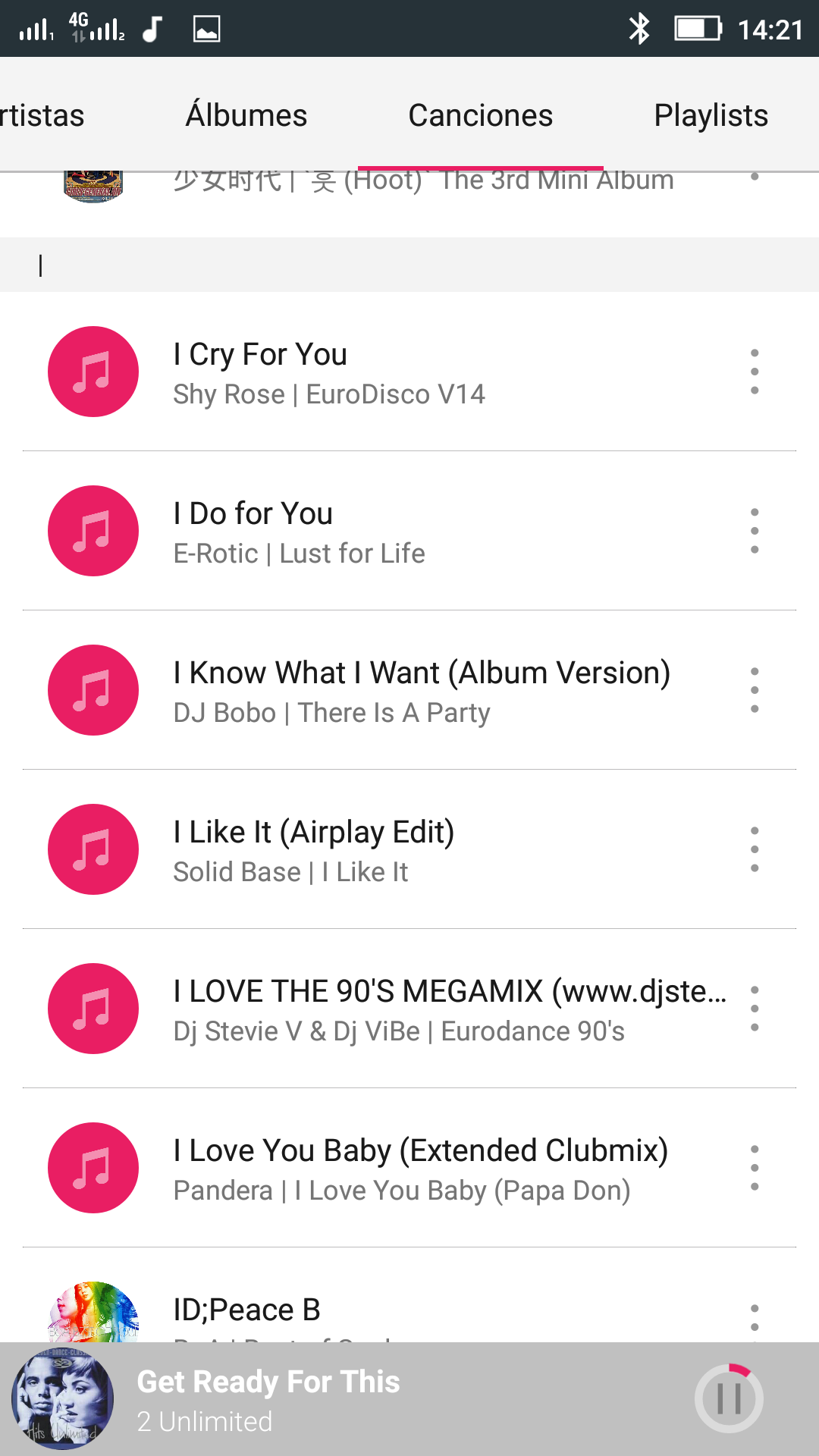Pause the currently playing song
This screenshot has width=819, height=1456.
[x=729, y=1398]
